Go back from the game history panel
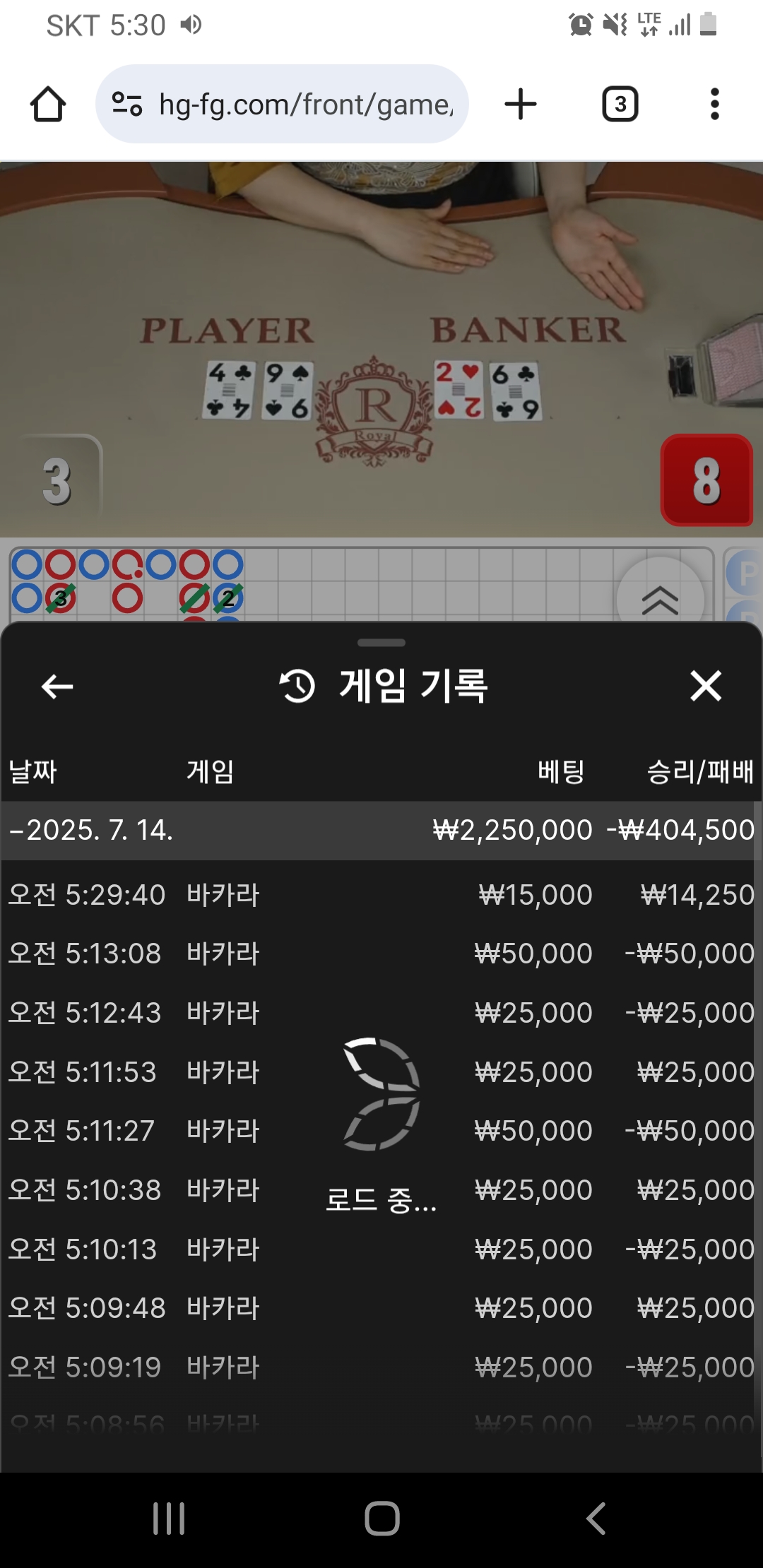The height and width of the screenshot is (1568, 763). (57, 686)
